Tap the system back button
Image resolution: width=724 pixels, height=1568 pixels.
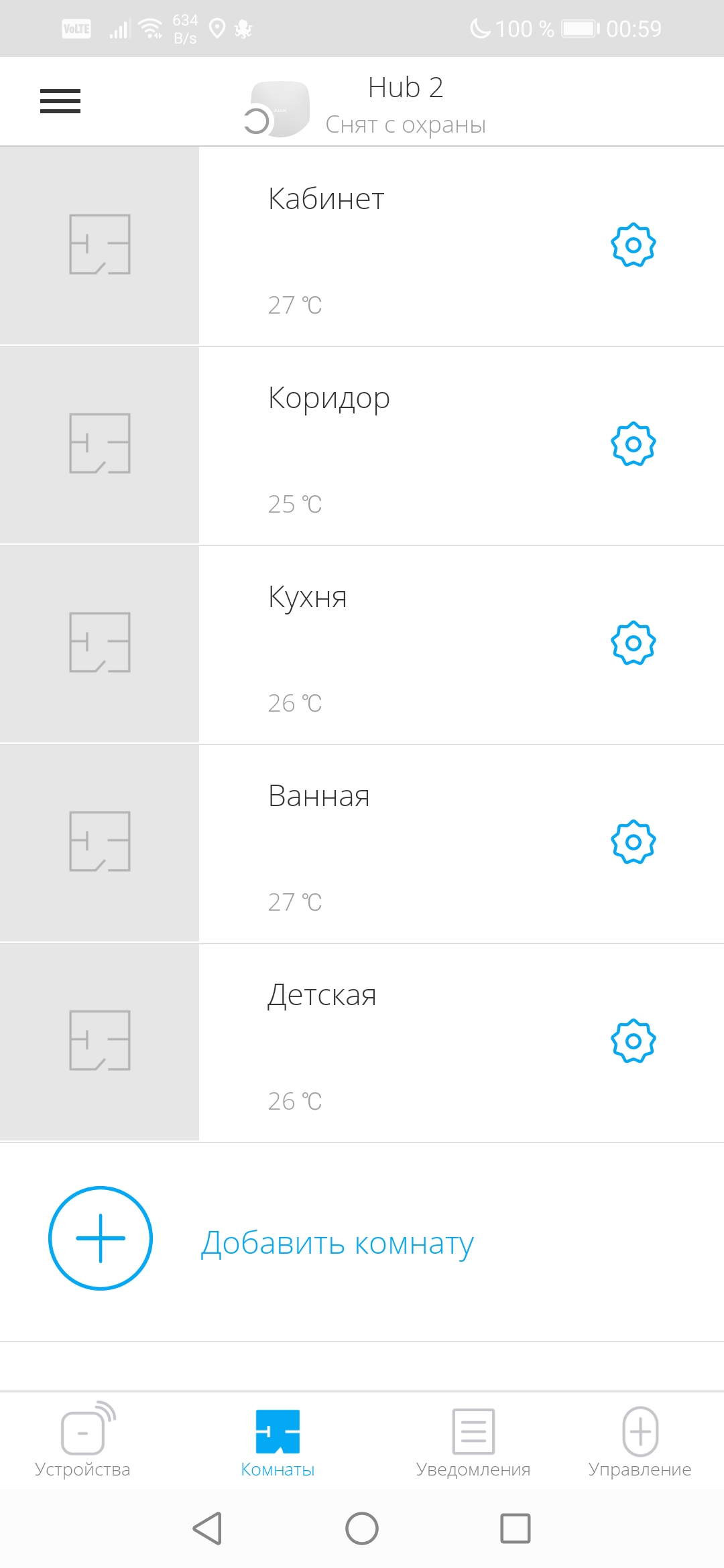pyautogui.click(x=207, y=1528)
